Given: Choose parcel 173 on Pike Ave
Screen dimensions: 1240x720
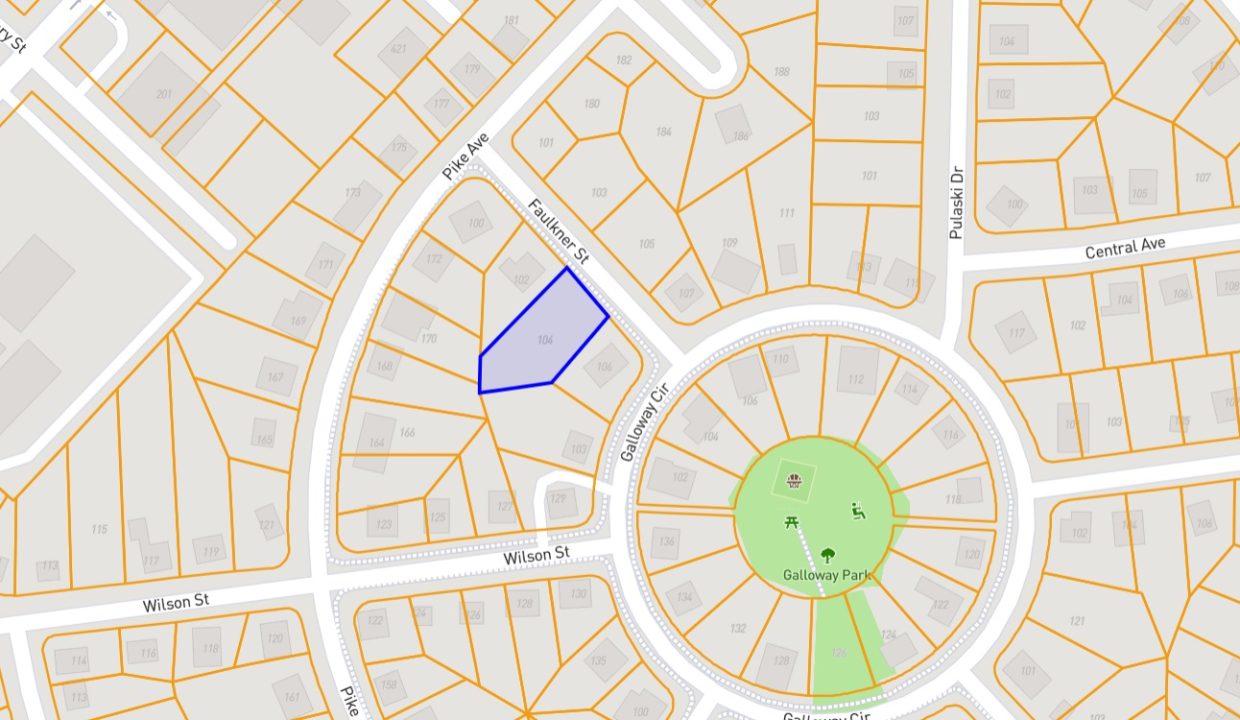Looking at the screenshot, I should [353, 193].
